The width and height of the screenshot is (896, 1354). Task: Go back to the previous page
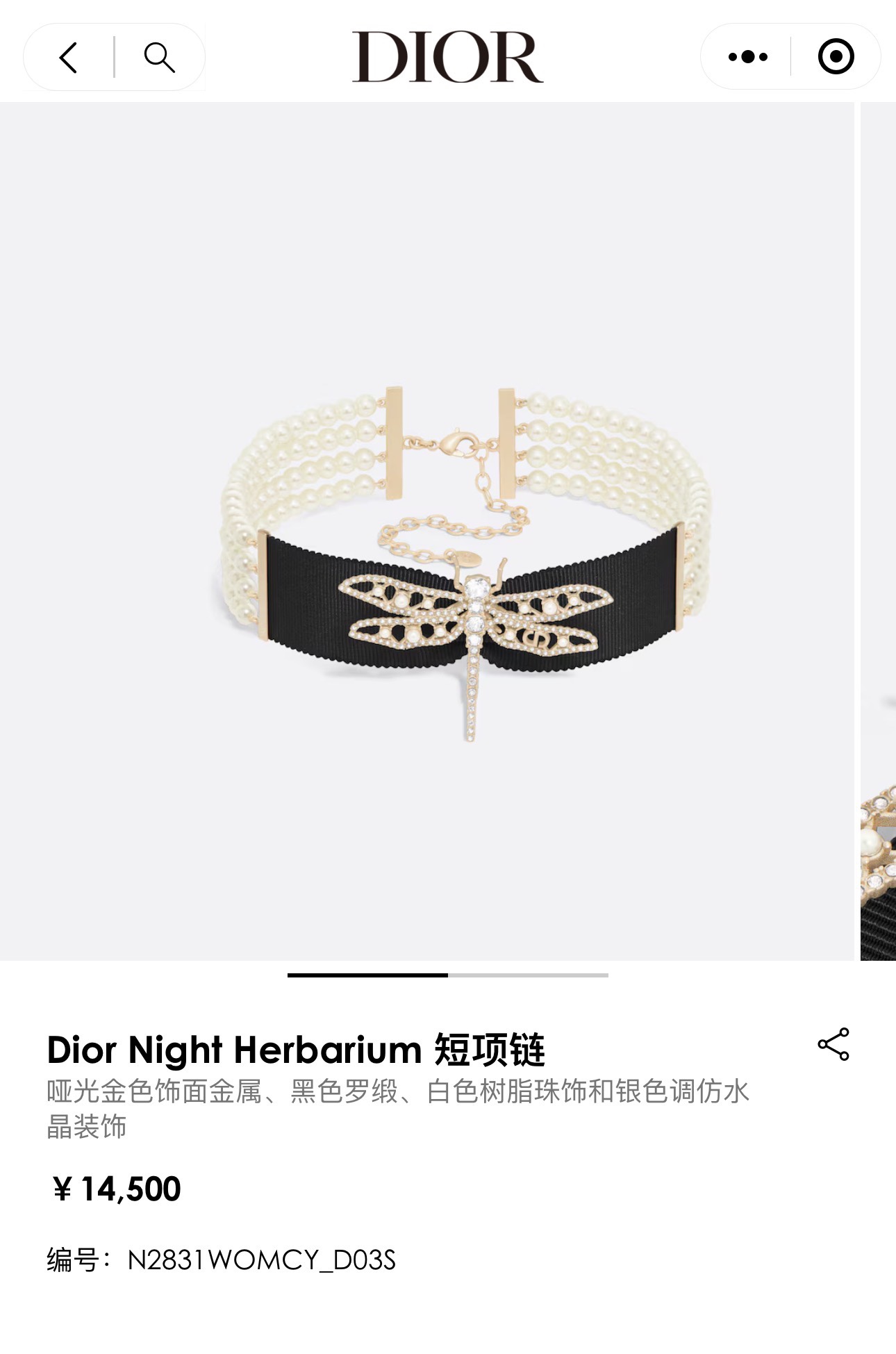(x=68, y=58)
